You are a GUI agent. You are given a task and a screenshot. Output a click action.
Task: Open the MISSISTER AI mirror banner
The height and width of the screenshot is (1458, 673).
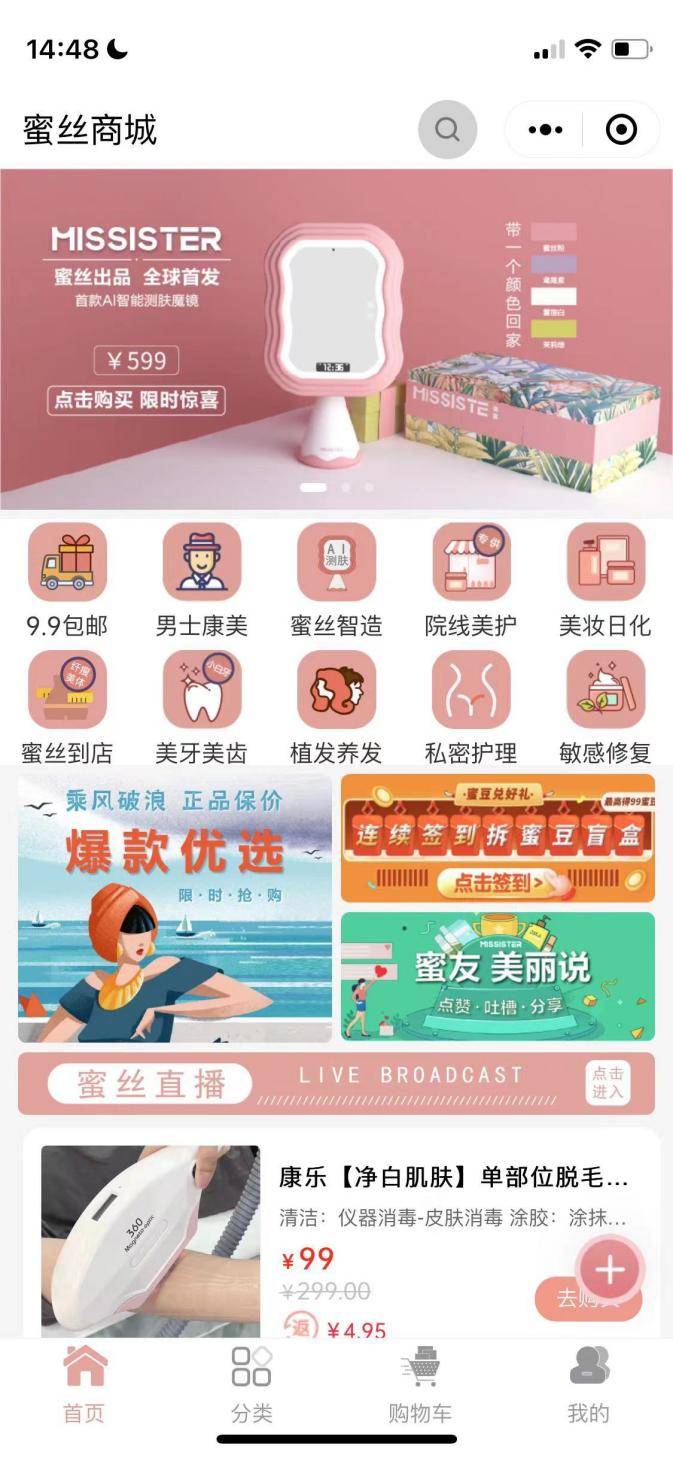coord(336,340)
